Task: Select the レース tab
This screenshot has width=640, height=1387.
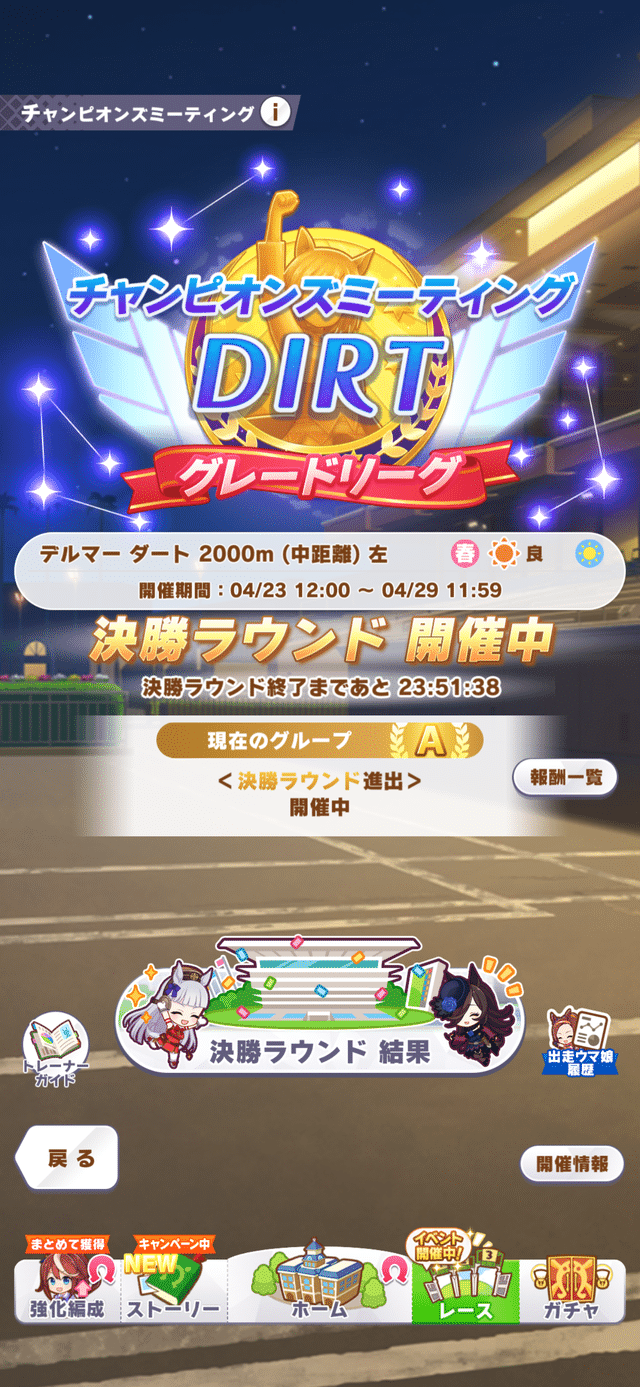Action: (x=466, y=1290)
